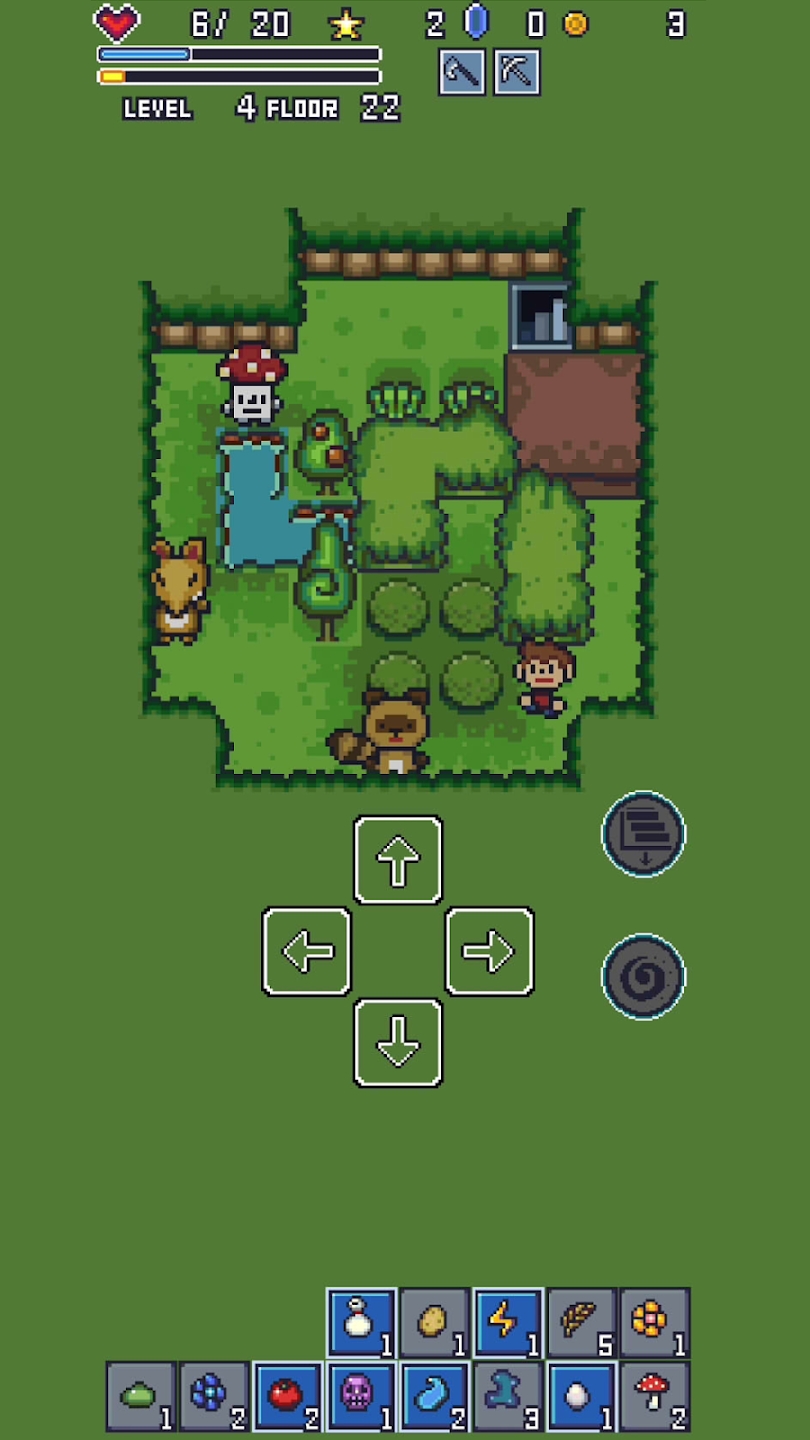Choose the white egg item

coord(581,1396)
